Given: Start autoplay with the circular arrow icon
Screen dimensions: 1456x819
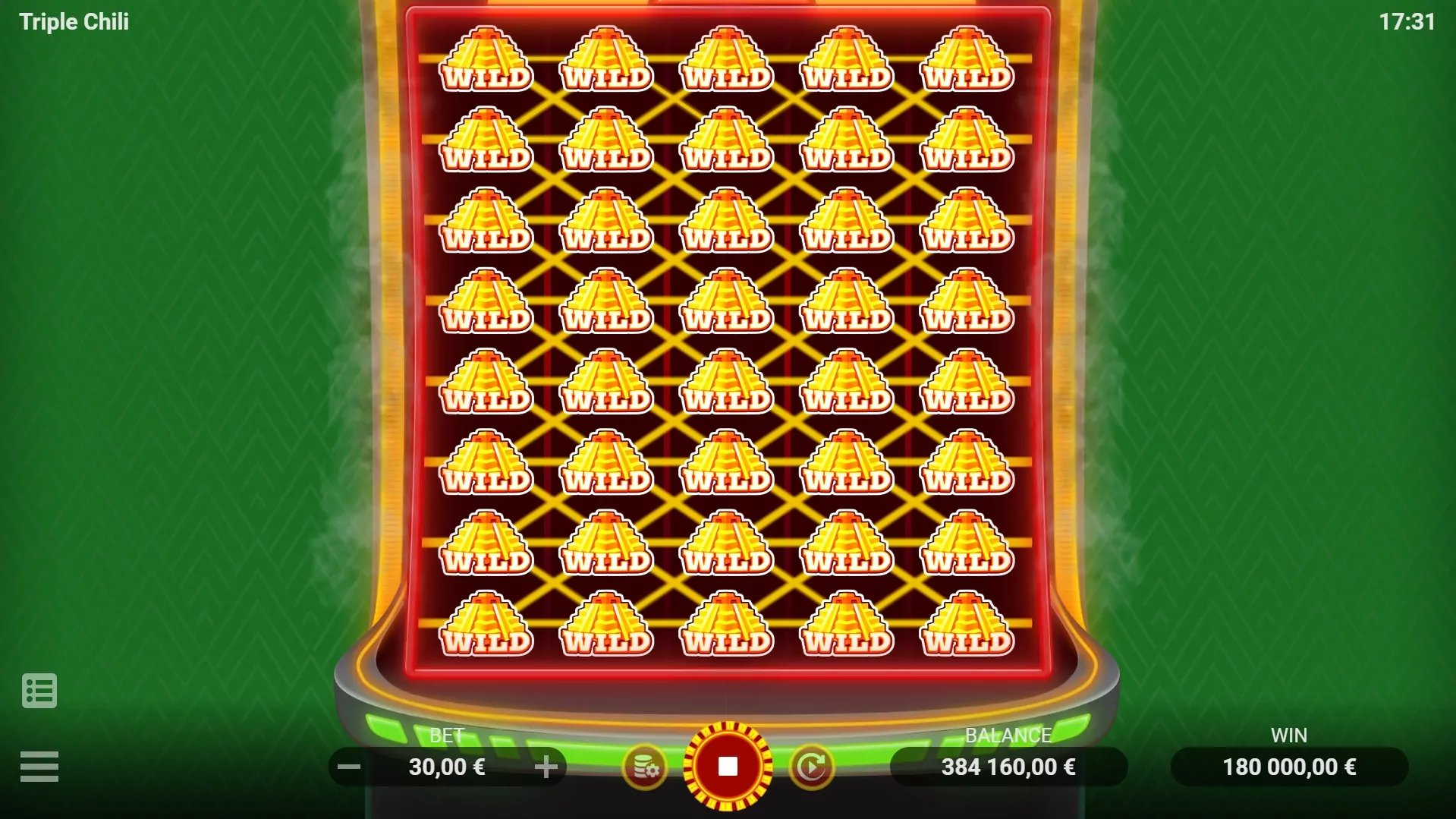Looking at the screenshot, I should pyautogui.click(x=811, y=767).
